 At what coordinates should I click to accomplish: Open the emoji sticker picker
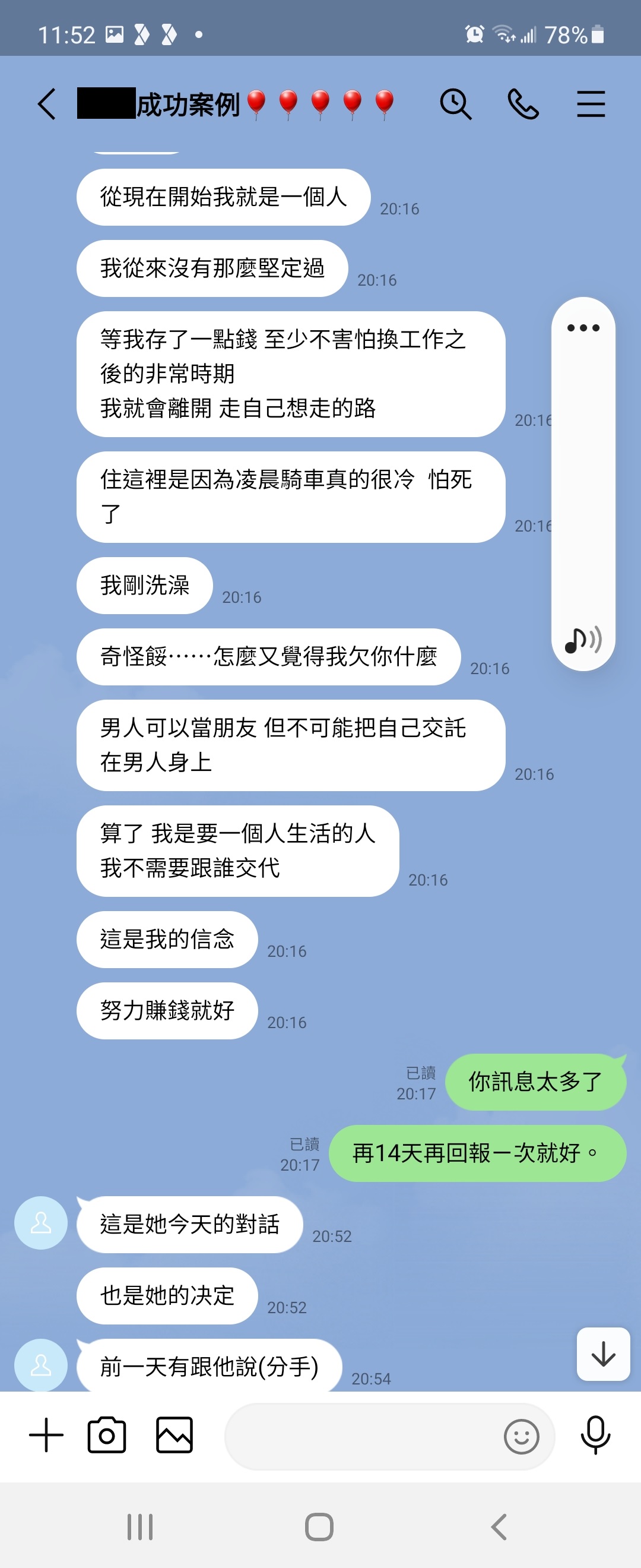tap(521, 1437)
